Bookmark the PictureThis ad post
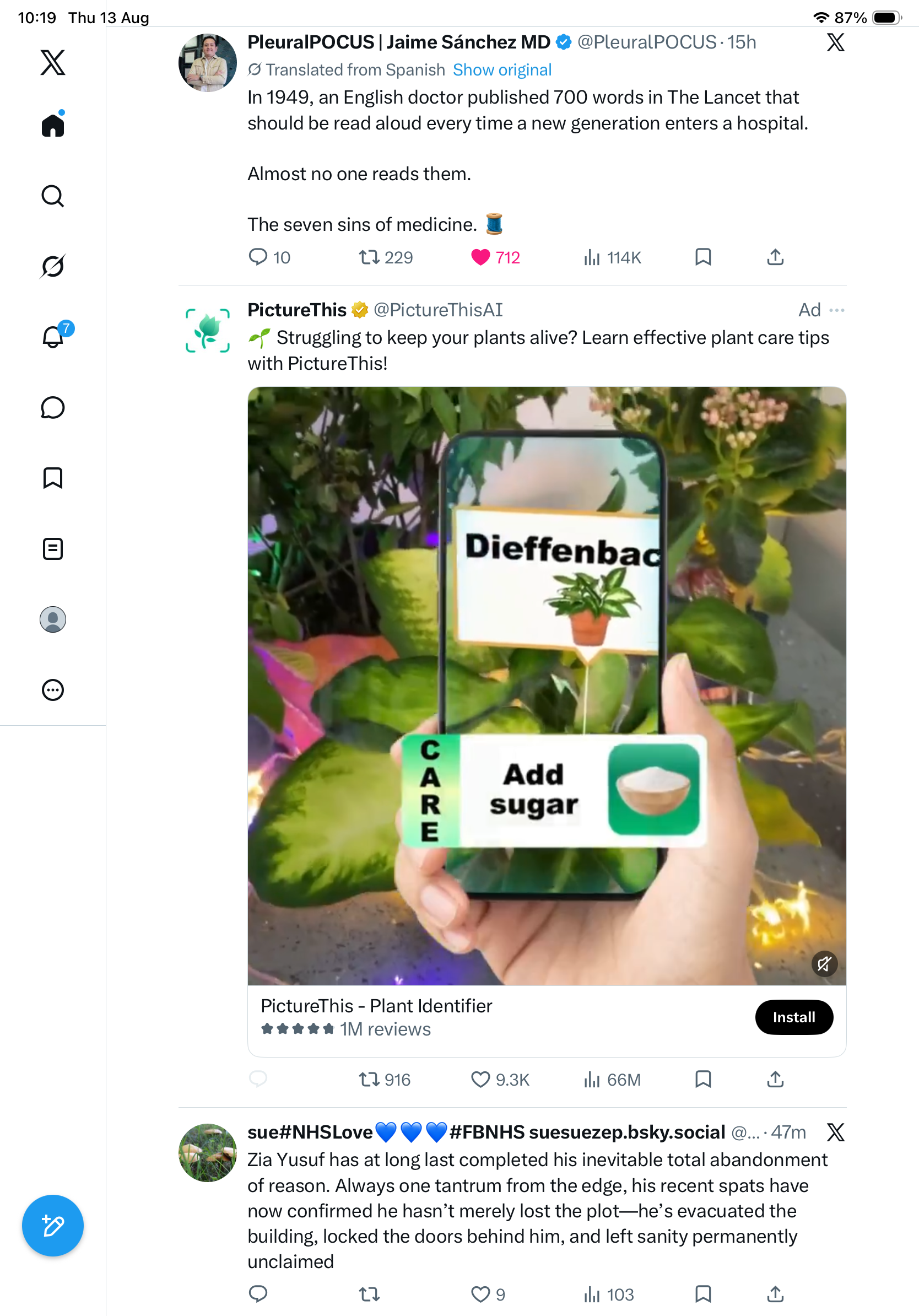This screenshot has width=919, height=1316. [x=703, y=1079]
